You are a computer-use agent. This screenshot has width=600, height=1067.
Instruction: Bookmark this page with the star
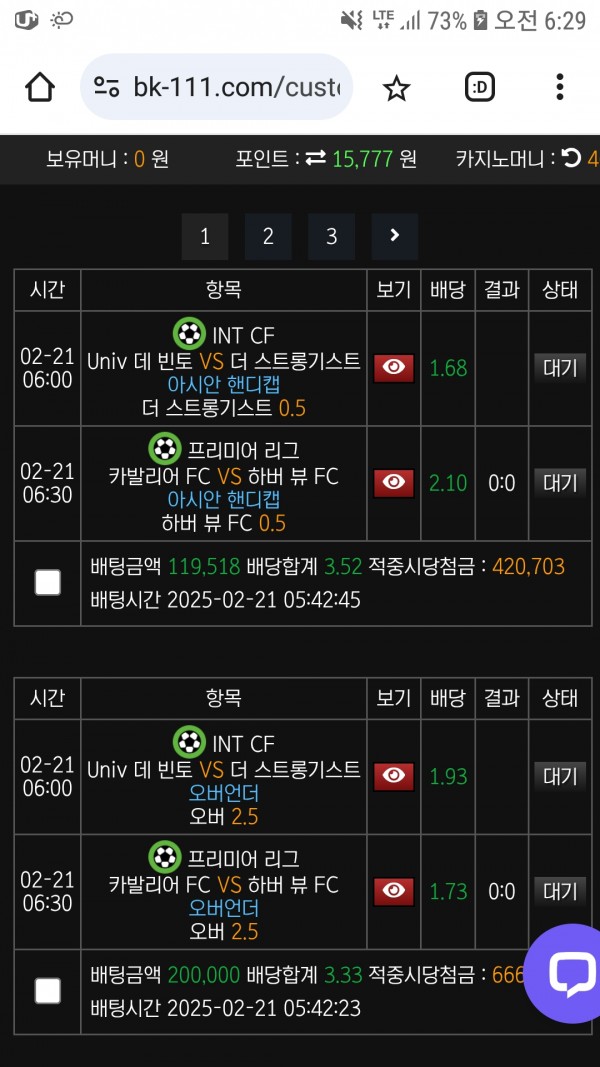coord(396,88)
